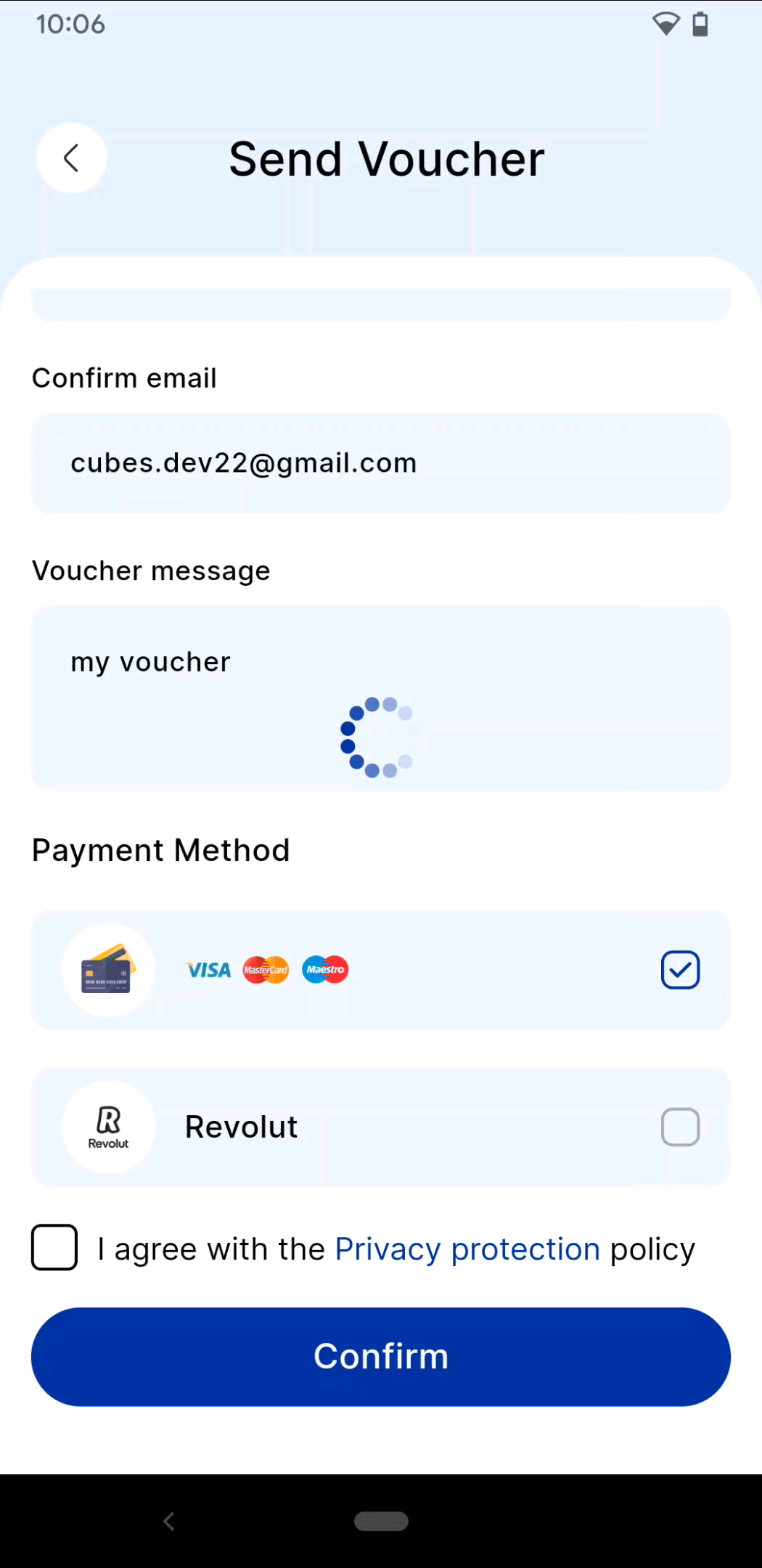Agree to the privacy policy checkbox
Viewport: 762px width, 1568px height.
click(54, 1247)
